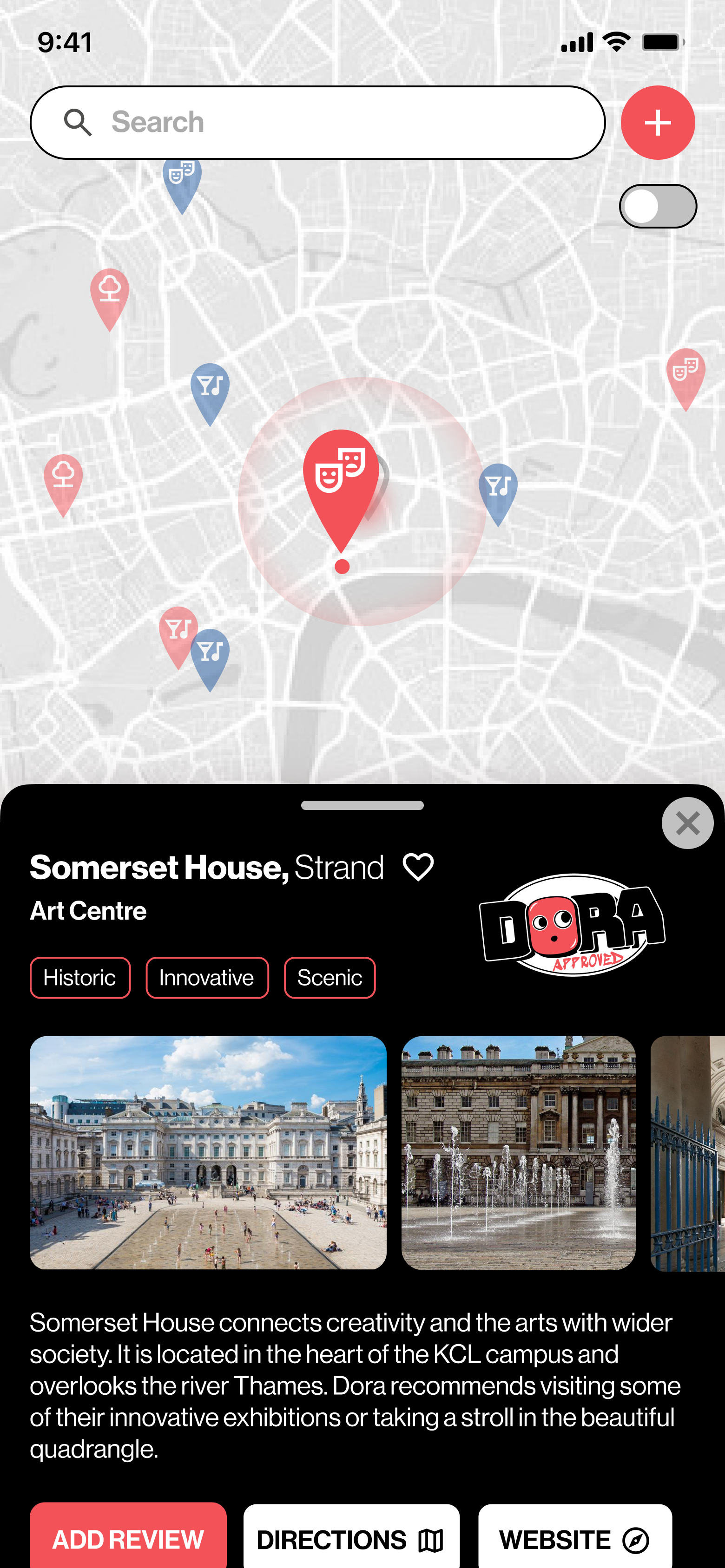Open the courtyard overview photo

pyautogui.click(x=208, y=1152)
